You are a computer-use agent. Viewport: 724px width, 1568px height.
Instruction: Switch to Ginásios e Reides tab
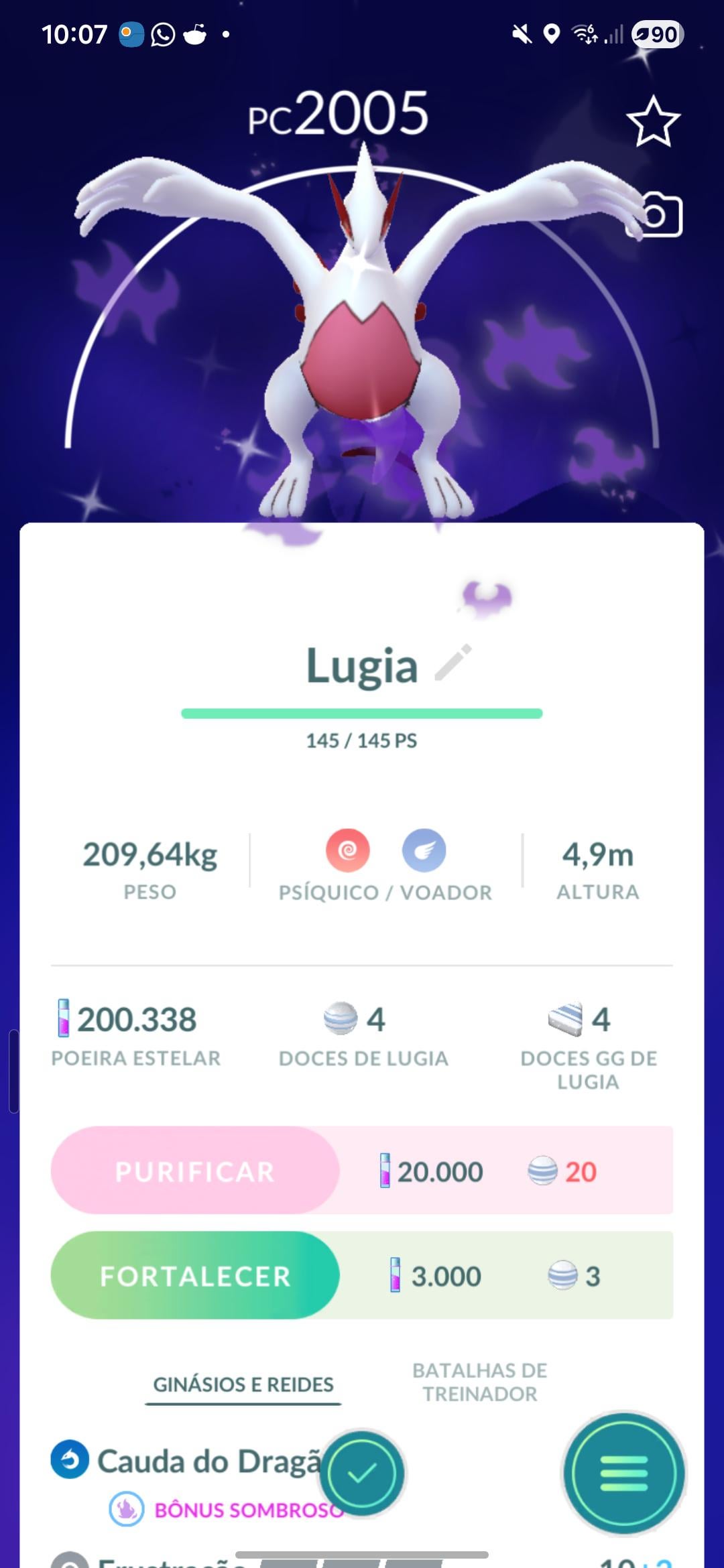click(x=243, y=1384)
